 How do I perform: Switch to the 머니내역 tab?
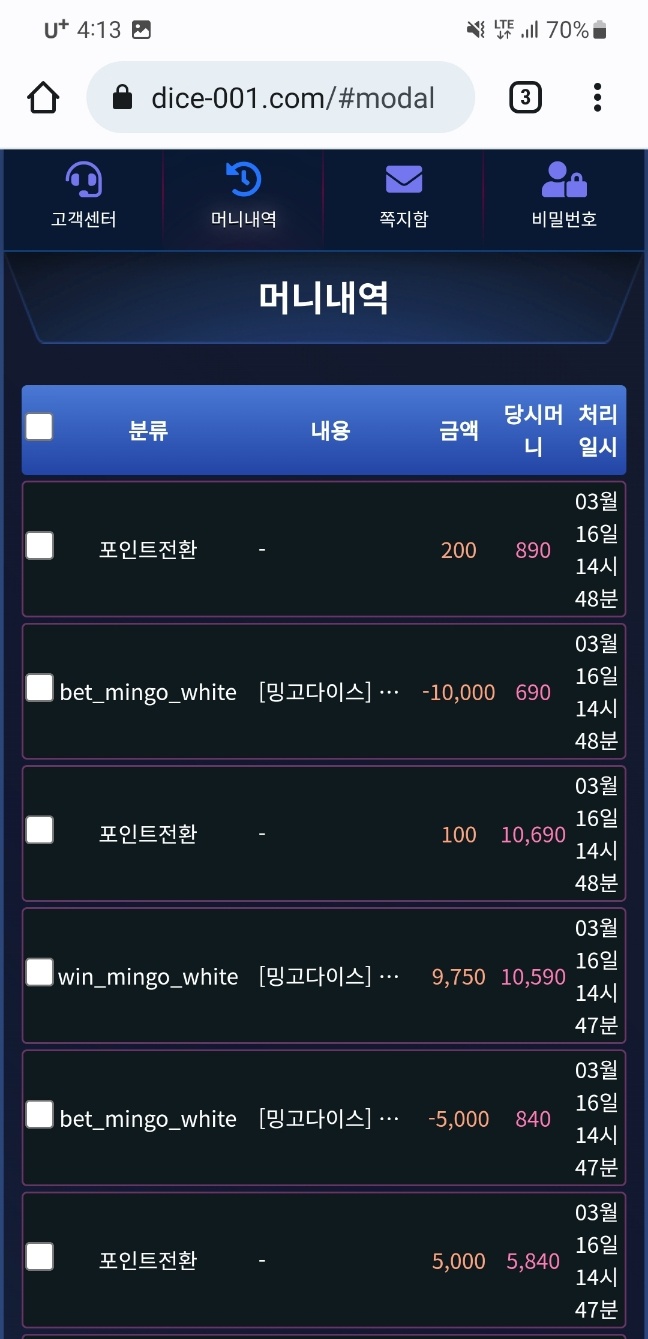pos(244,196)
